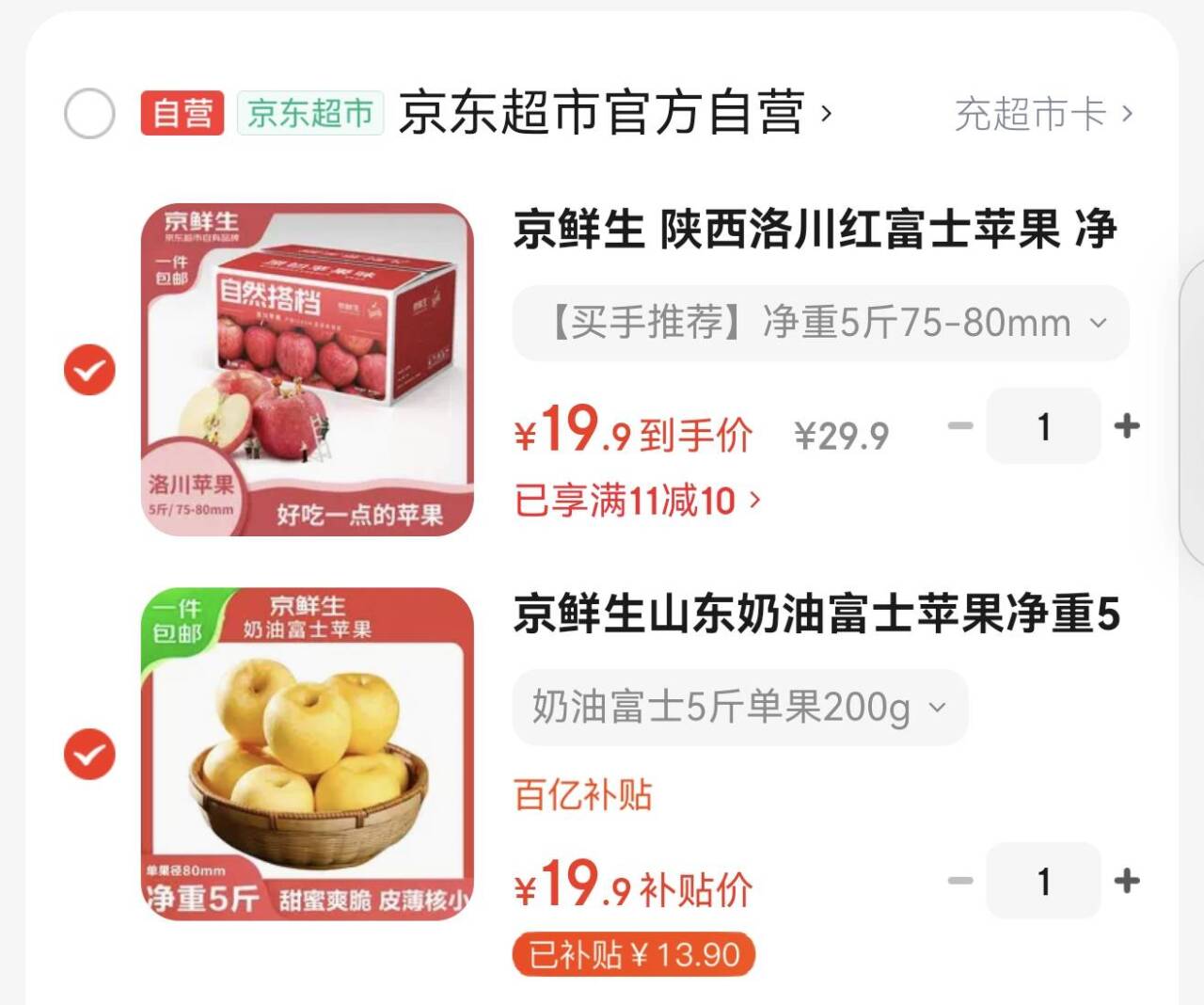Edit the quantity field for 洛川红富士苹果
Screen dimensions: 1204x1005
click(1043, 426)
